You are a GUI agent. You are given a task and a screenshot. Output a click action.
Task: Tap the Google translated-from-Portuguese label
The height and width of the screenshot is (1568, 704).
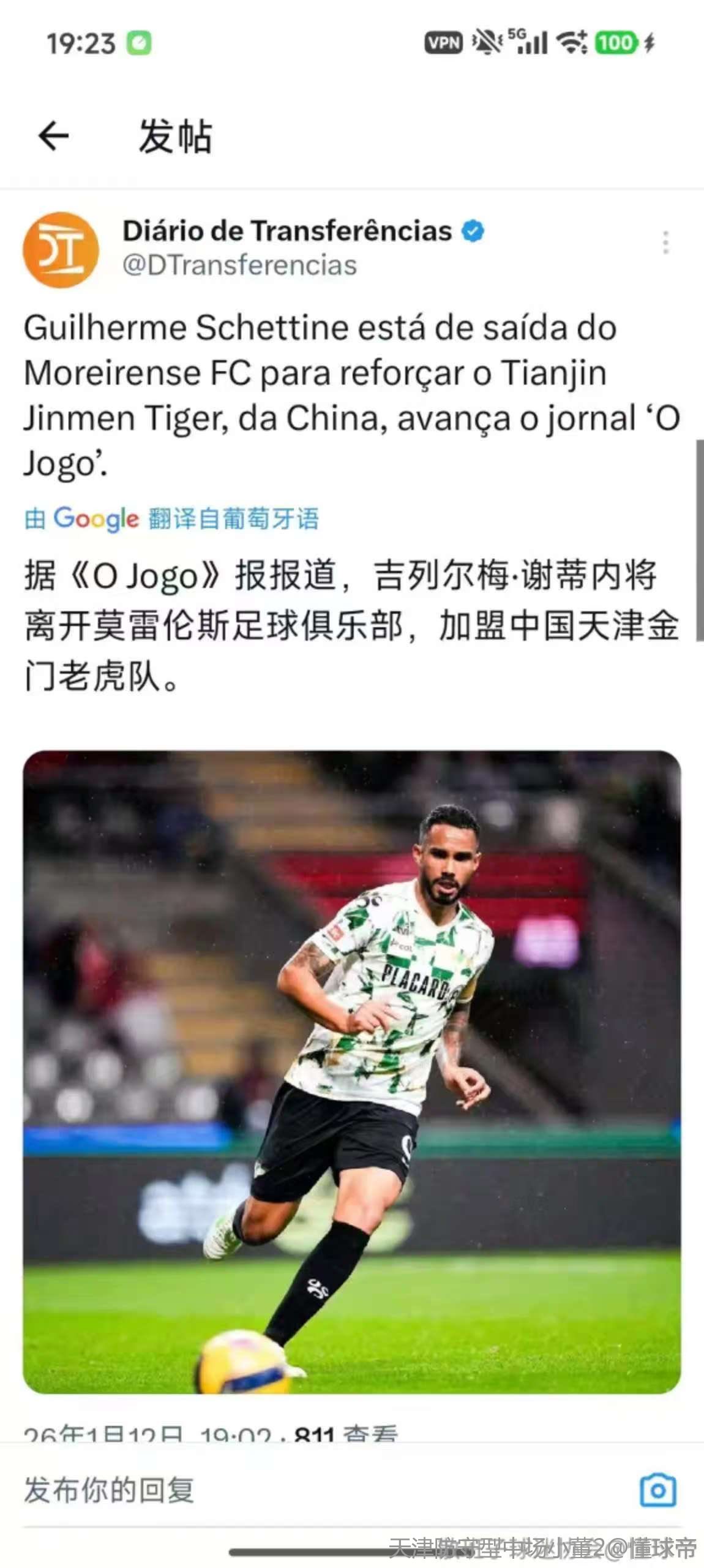(x=171, y=519)
